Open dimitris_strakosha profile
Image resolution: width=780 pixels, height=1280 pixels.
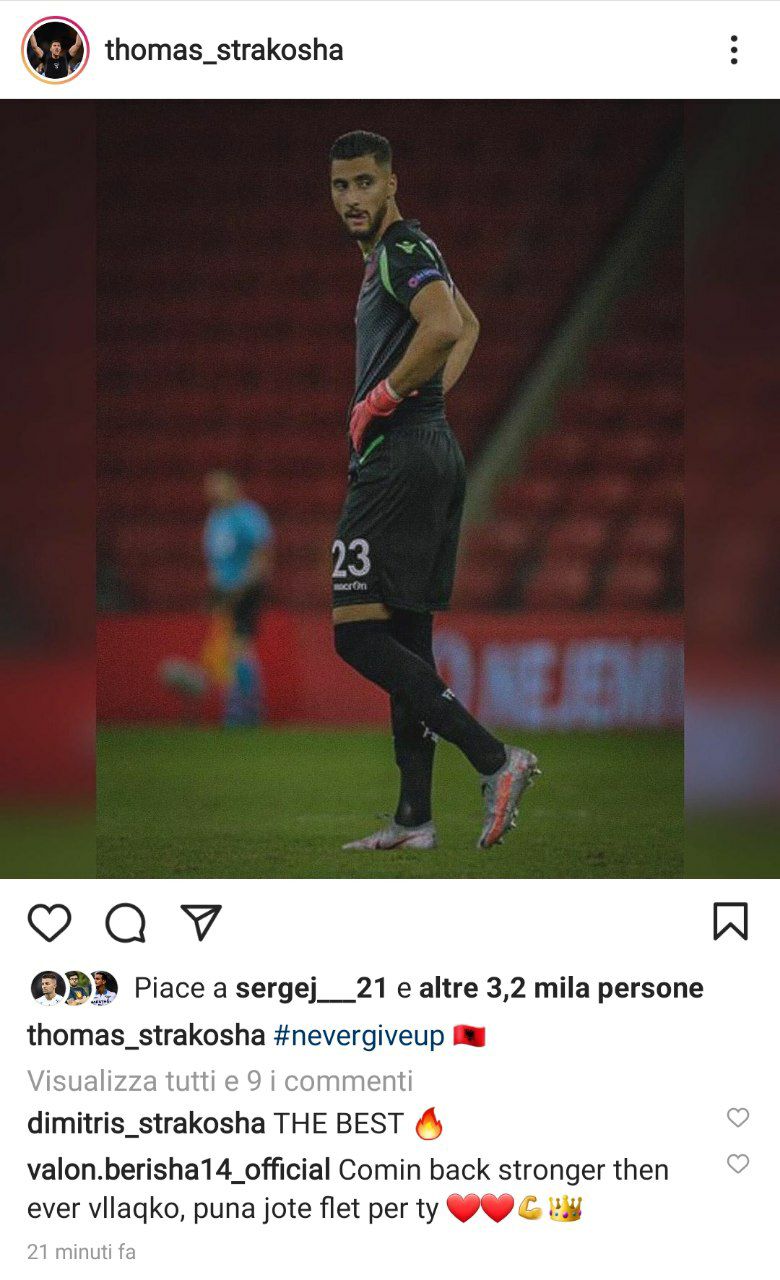pos(146,1123)
